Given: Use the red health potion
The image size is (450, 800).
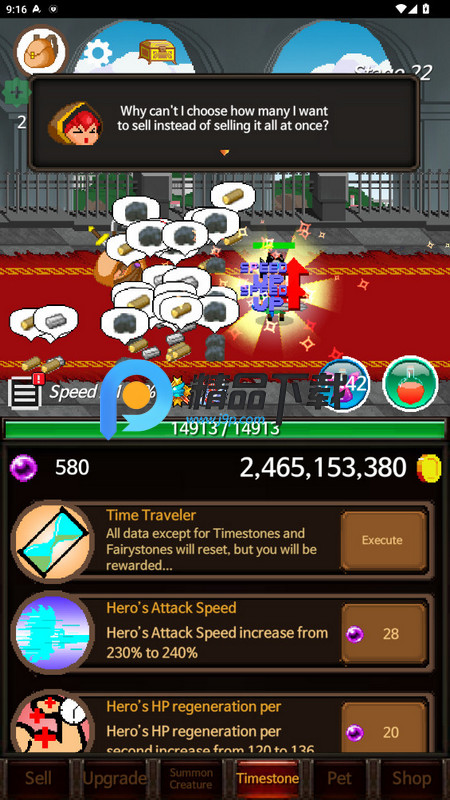Looking at the screenshot, I should point(411,384).
